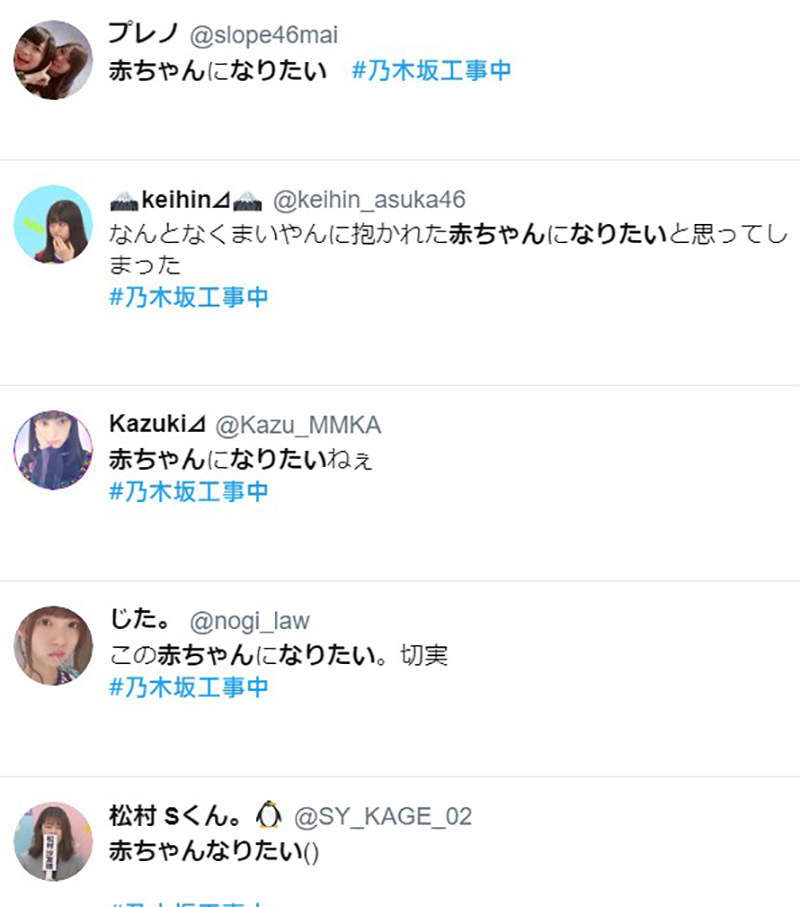
Task: Select the #乃木坂工事中 hashtag under Kazuki's tweet
Action: [189, 491]
